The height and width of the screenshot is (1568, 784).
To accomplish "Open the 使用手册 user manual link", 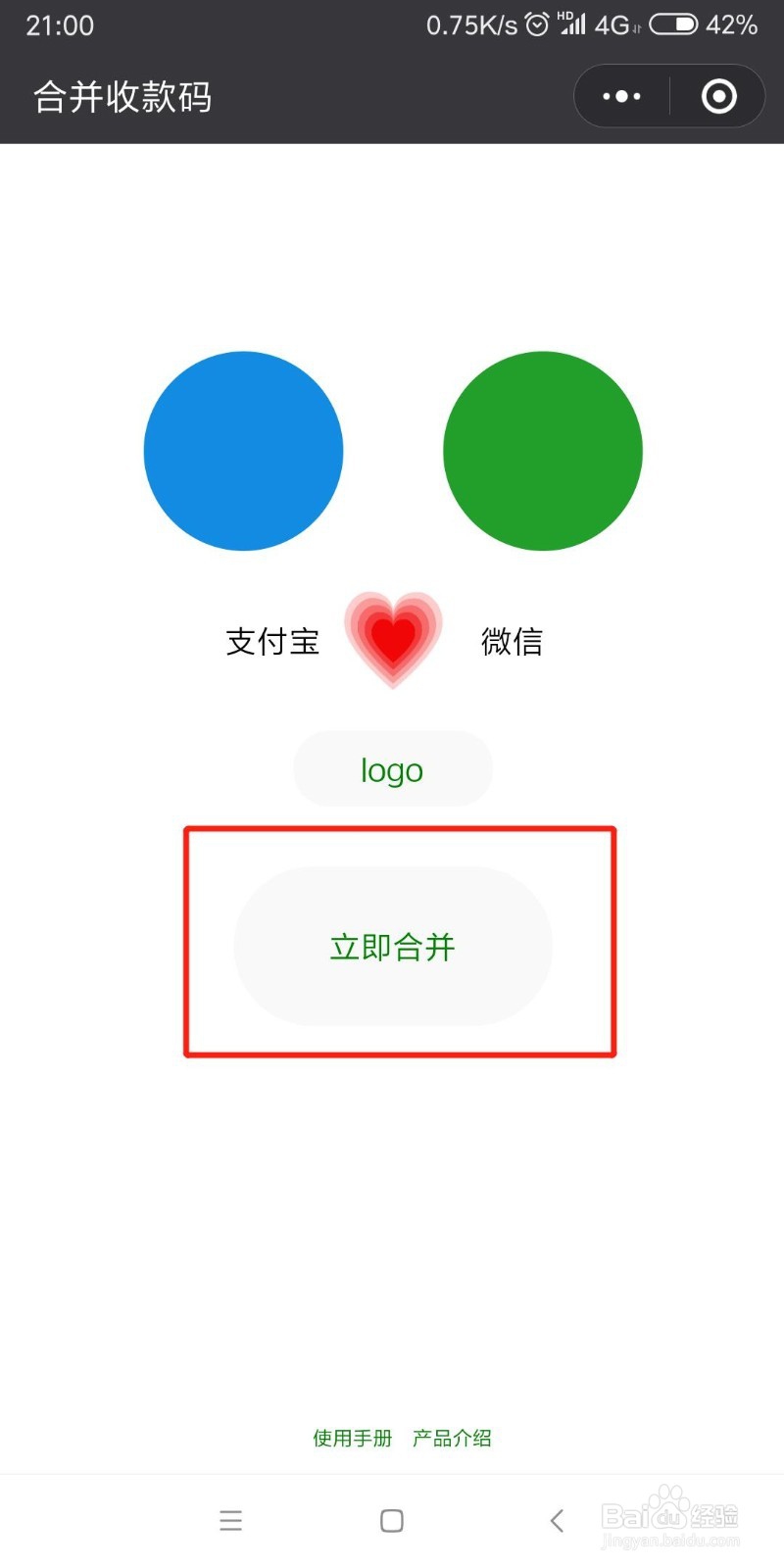I will [x=351, y=1437].
